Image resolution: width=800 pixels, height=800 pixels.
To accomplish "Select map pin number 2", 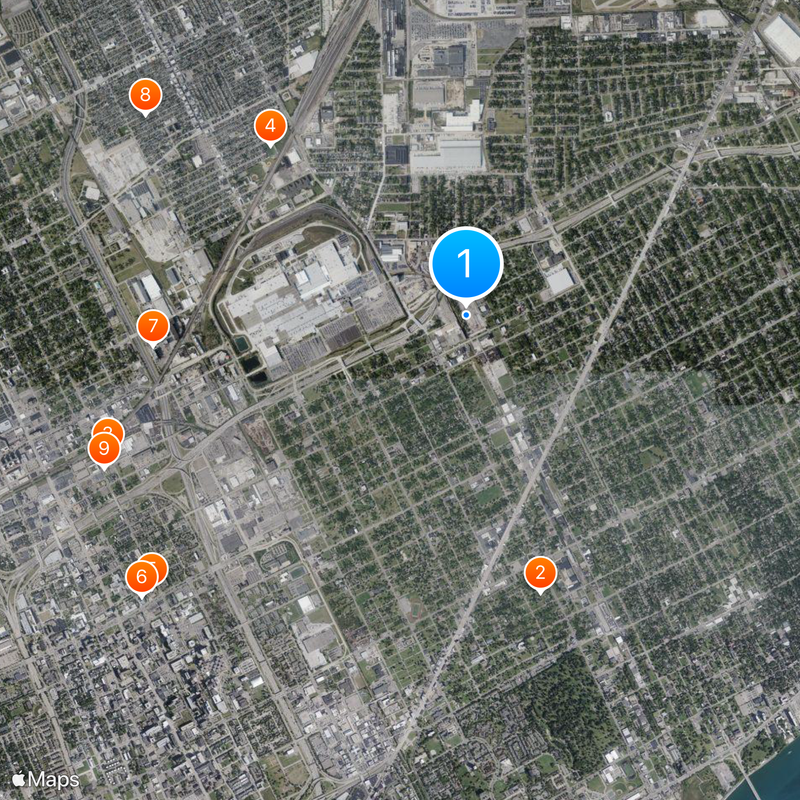I will click(540, 573).
